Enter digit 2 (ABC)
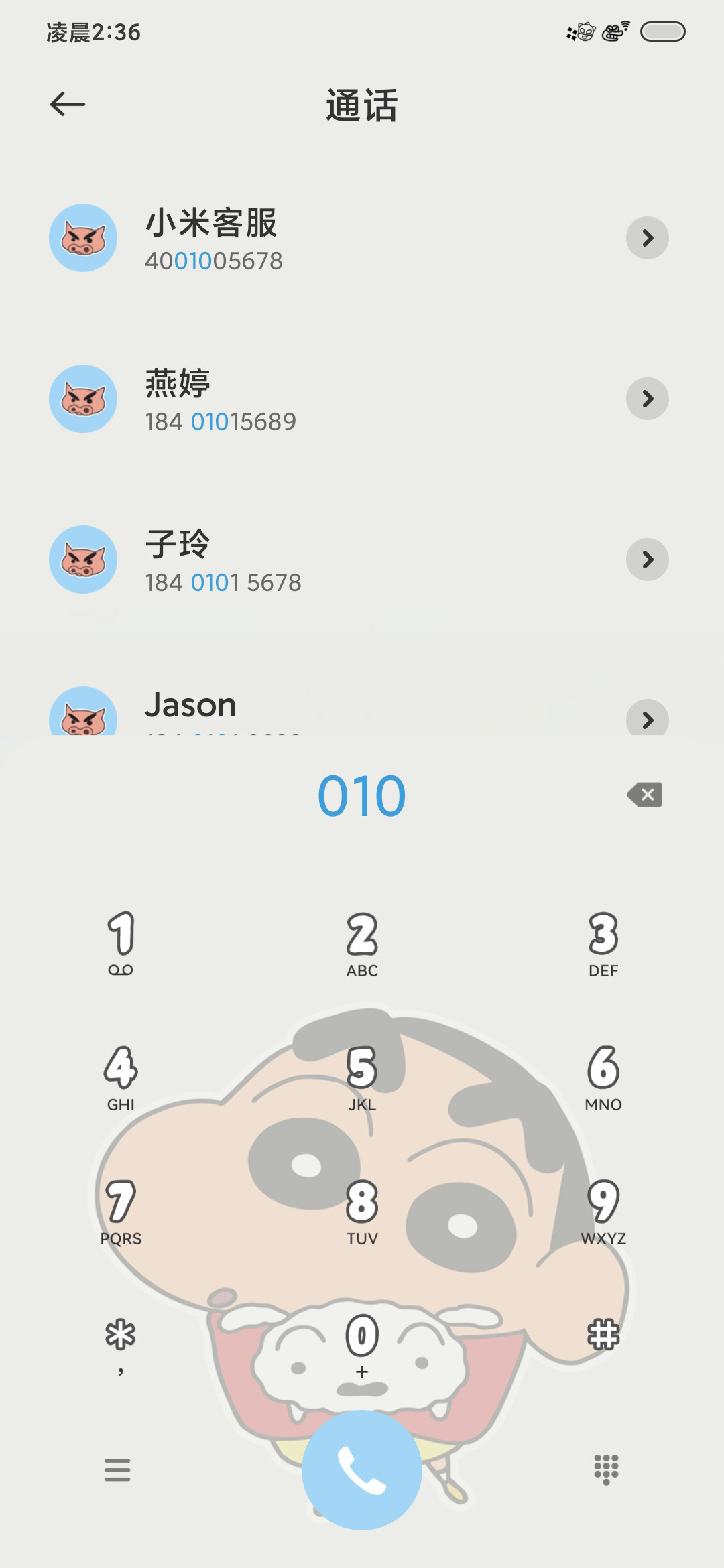Screen dimensions: 724x1568 (x=362, y=943)
